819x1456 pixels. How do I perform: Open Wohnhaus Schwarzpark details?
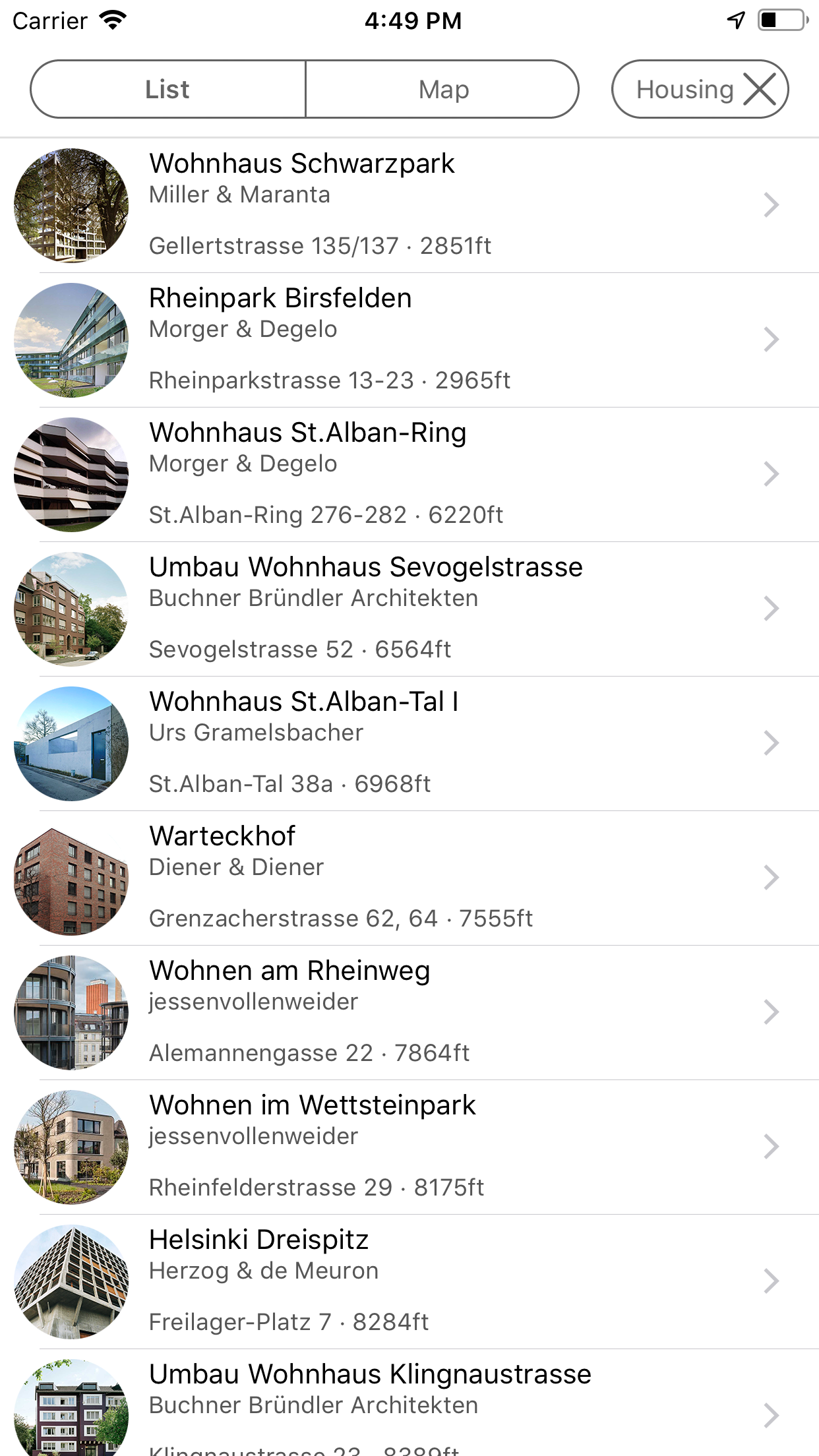409,205
